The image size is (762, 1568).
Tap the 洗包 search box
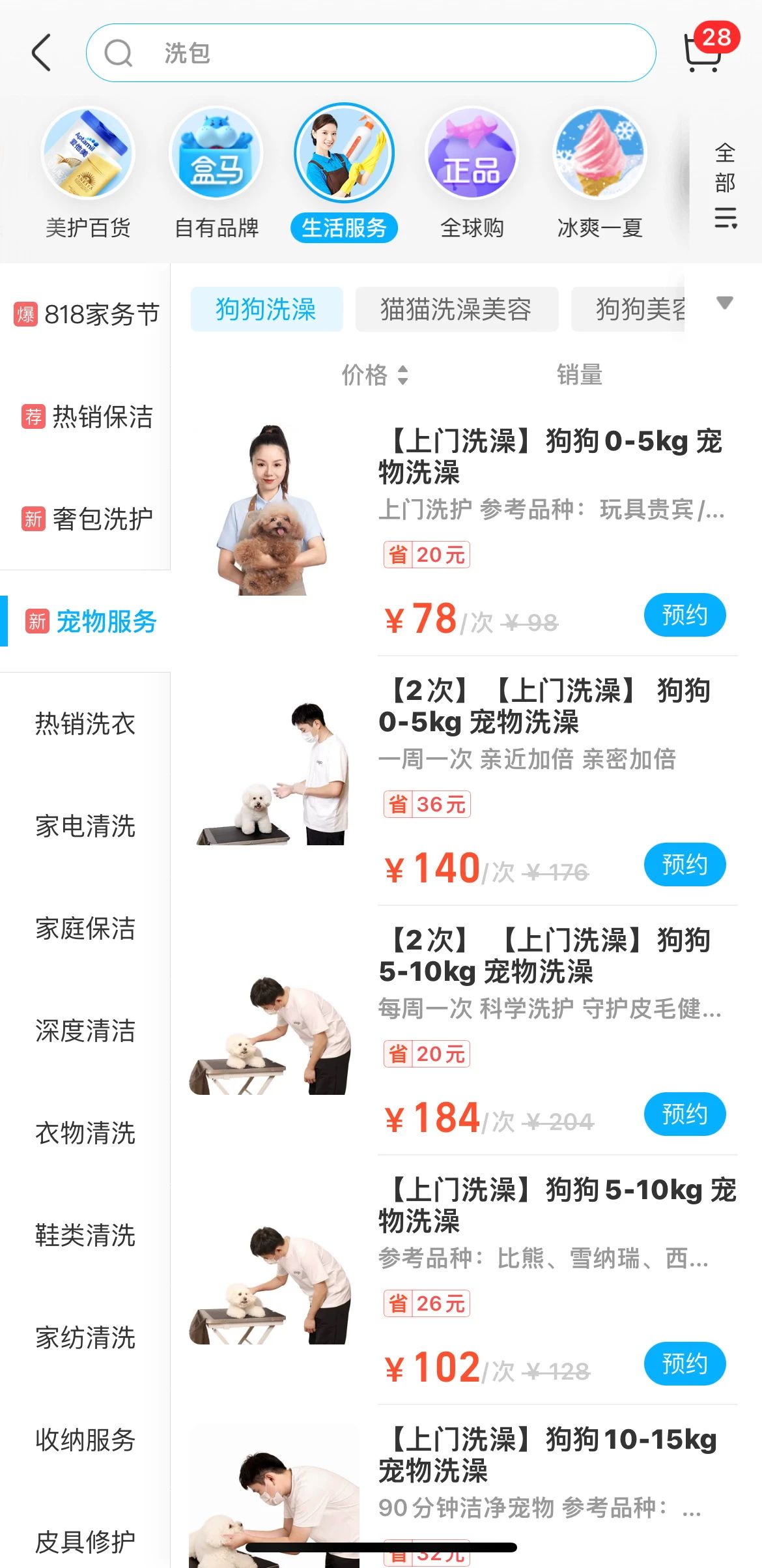371,53
